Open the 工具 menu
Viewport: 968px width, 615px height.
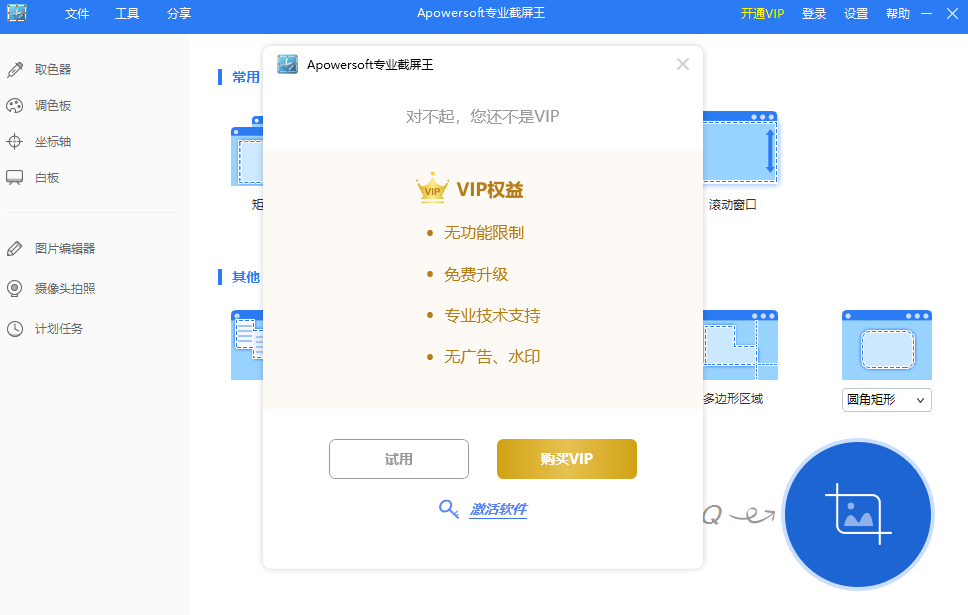coord(127,14)
